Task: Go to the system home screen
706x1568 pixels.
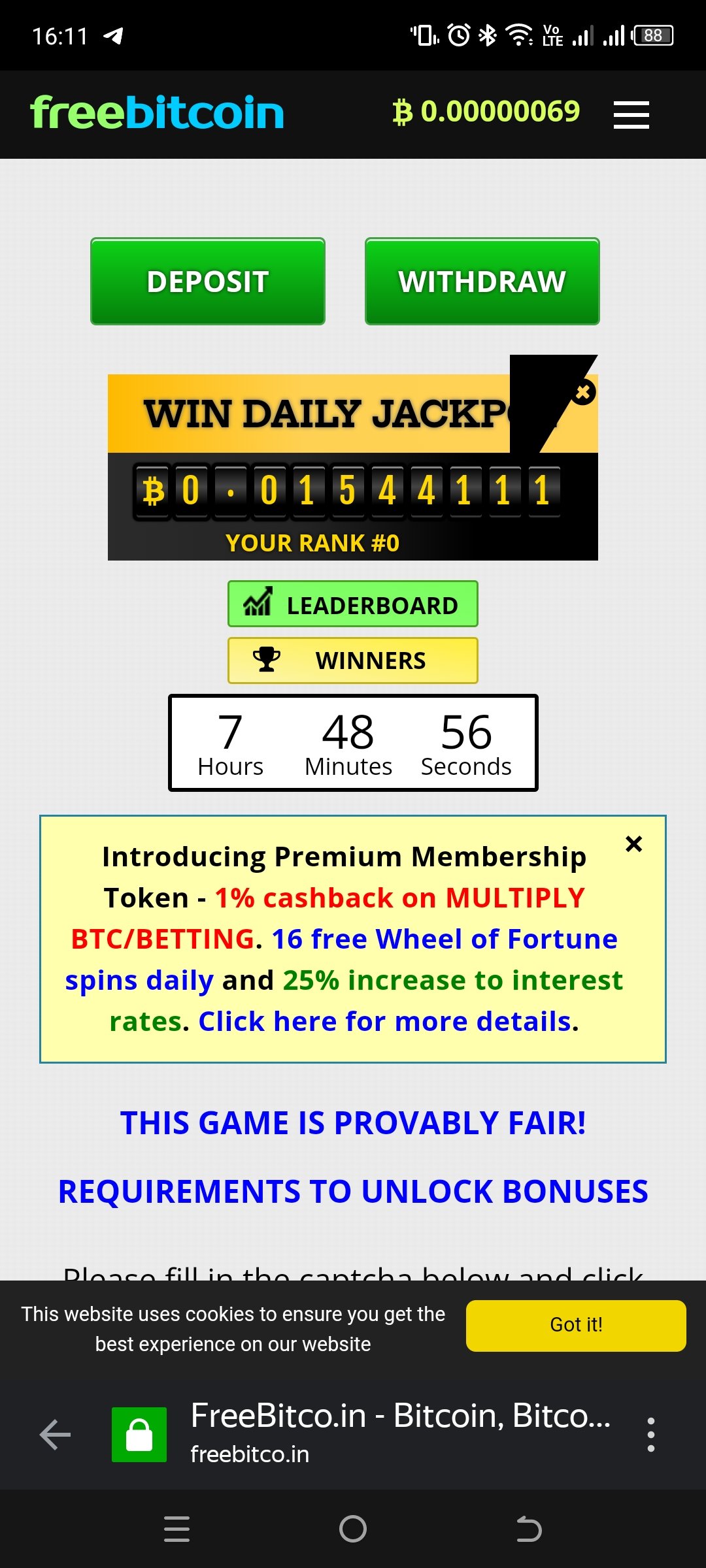Action: pos(353,1529)
